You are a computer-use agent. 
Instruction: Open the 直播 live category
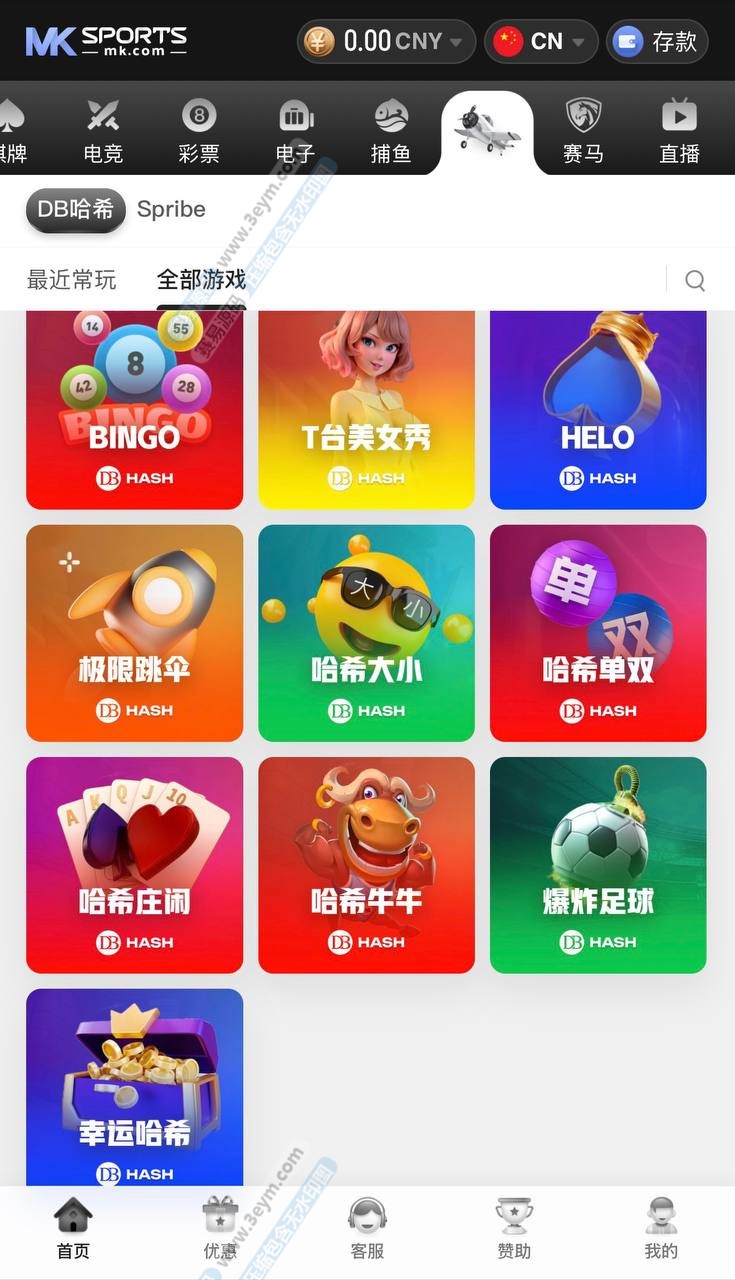point(679,131)
